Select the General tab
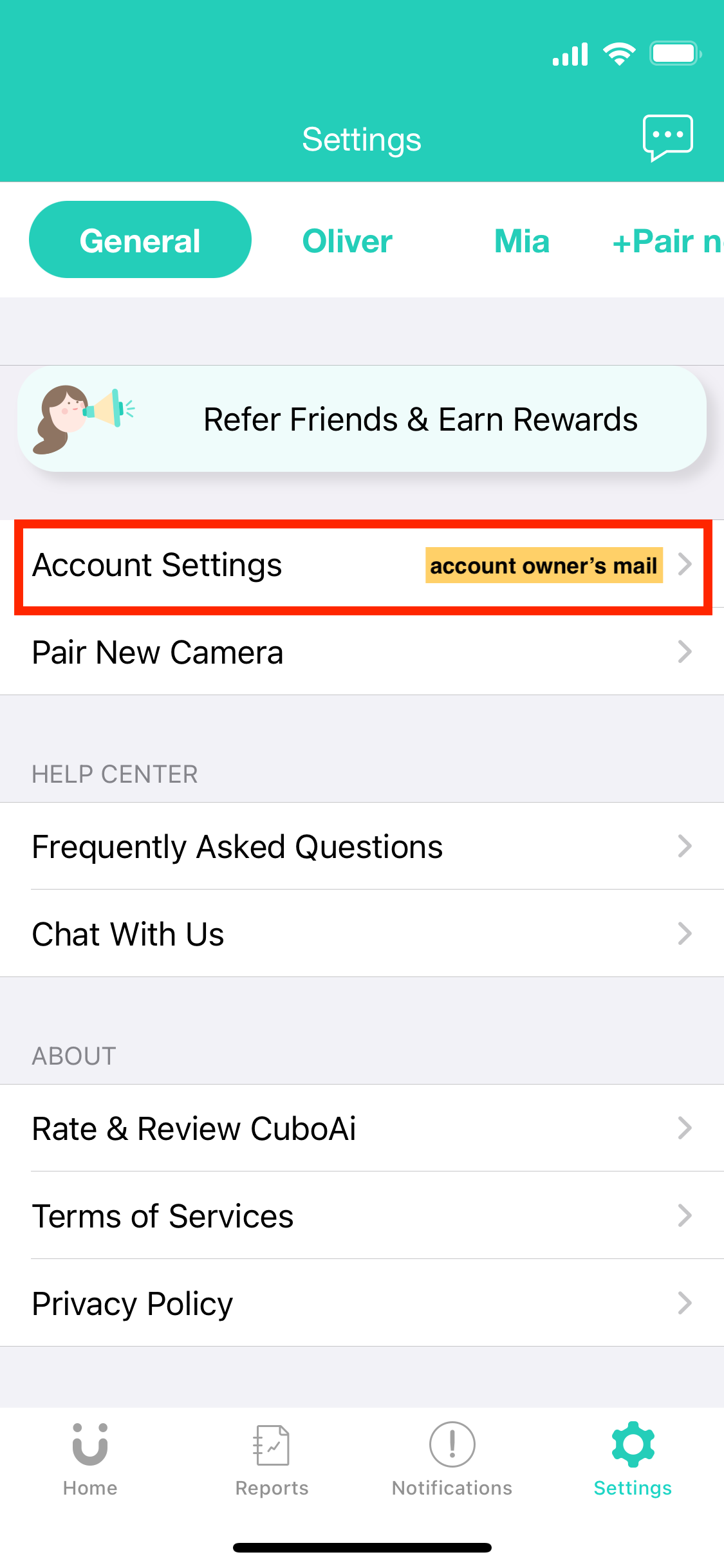724x1568 pixels. pos(140,240)
